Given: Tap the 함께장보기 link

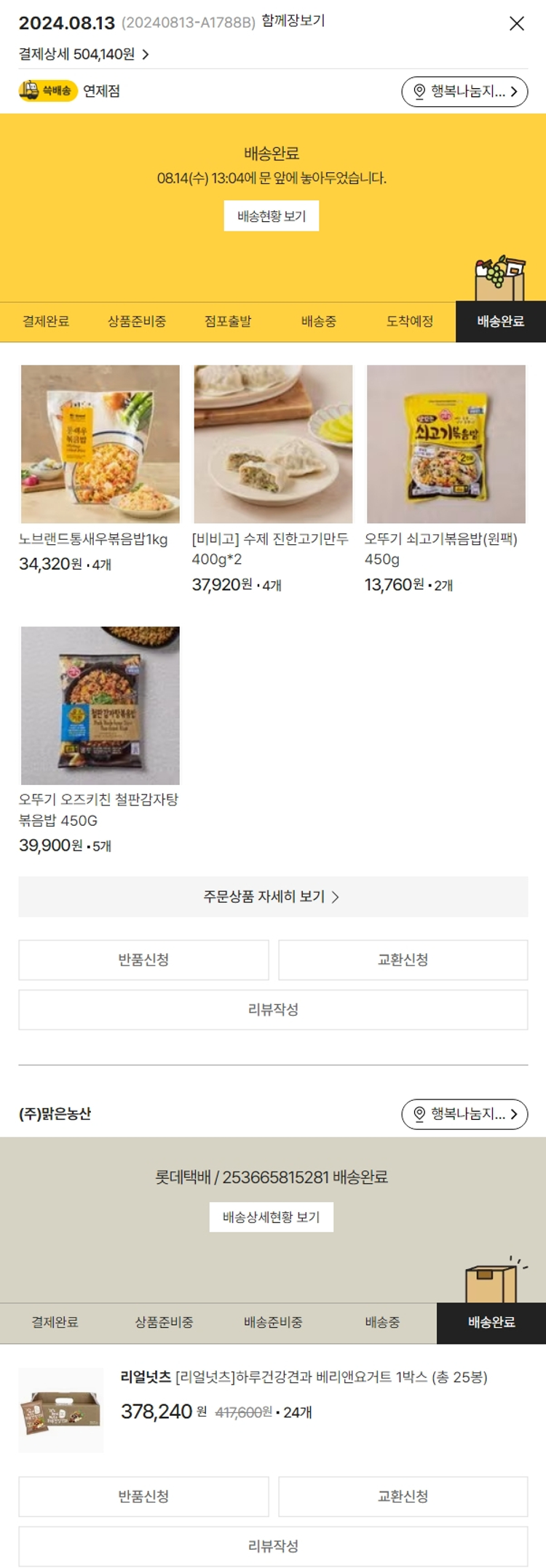Looking at the screenshot, I should [x=293, y=21].
